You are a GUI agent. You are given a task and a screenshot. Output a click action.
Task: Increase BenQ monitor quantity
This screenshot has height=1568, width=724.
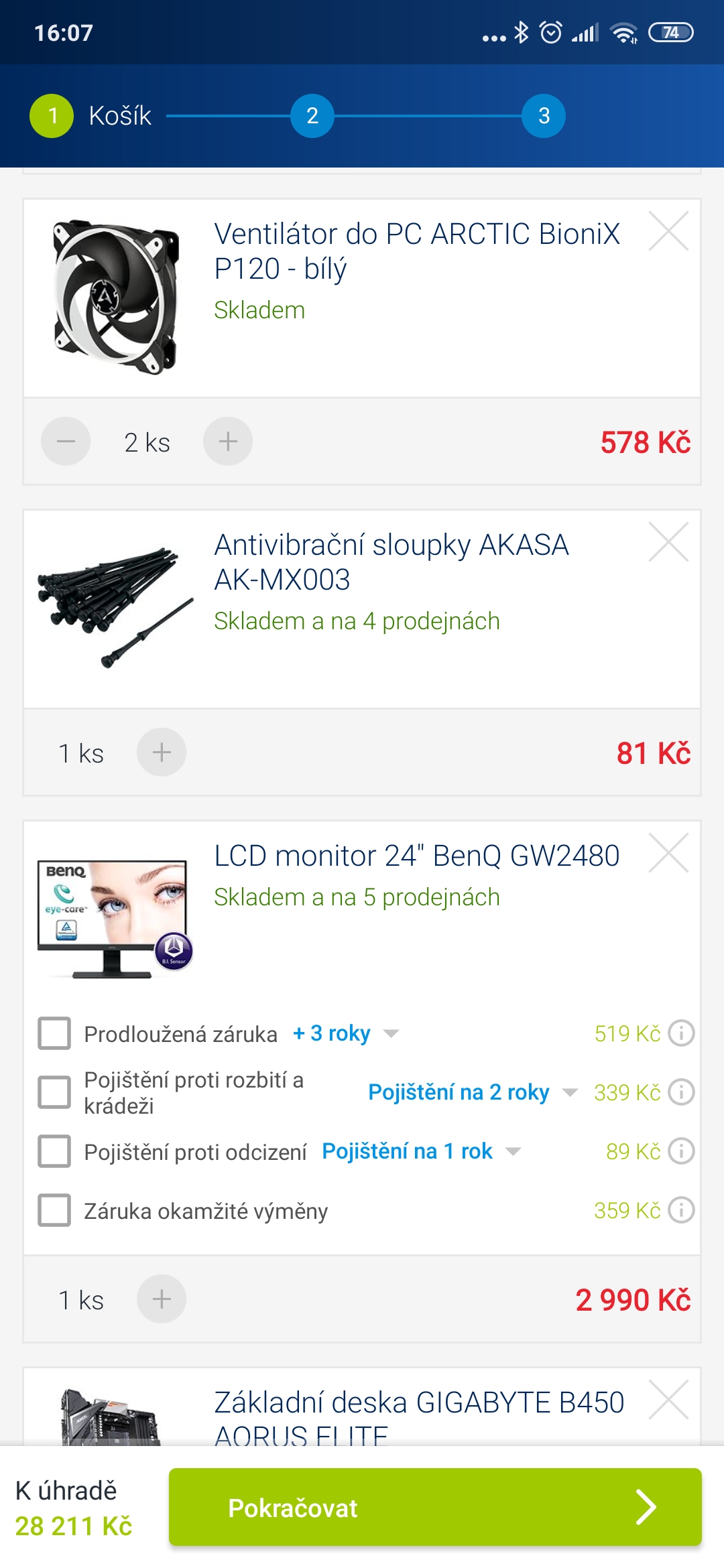tap(162, 1299)
